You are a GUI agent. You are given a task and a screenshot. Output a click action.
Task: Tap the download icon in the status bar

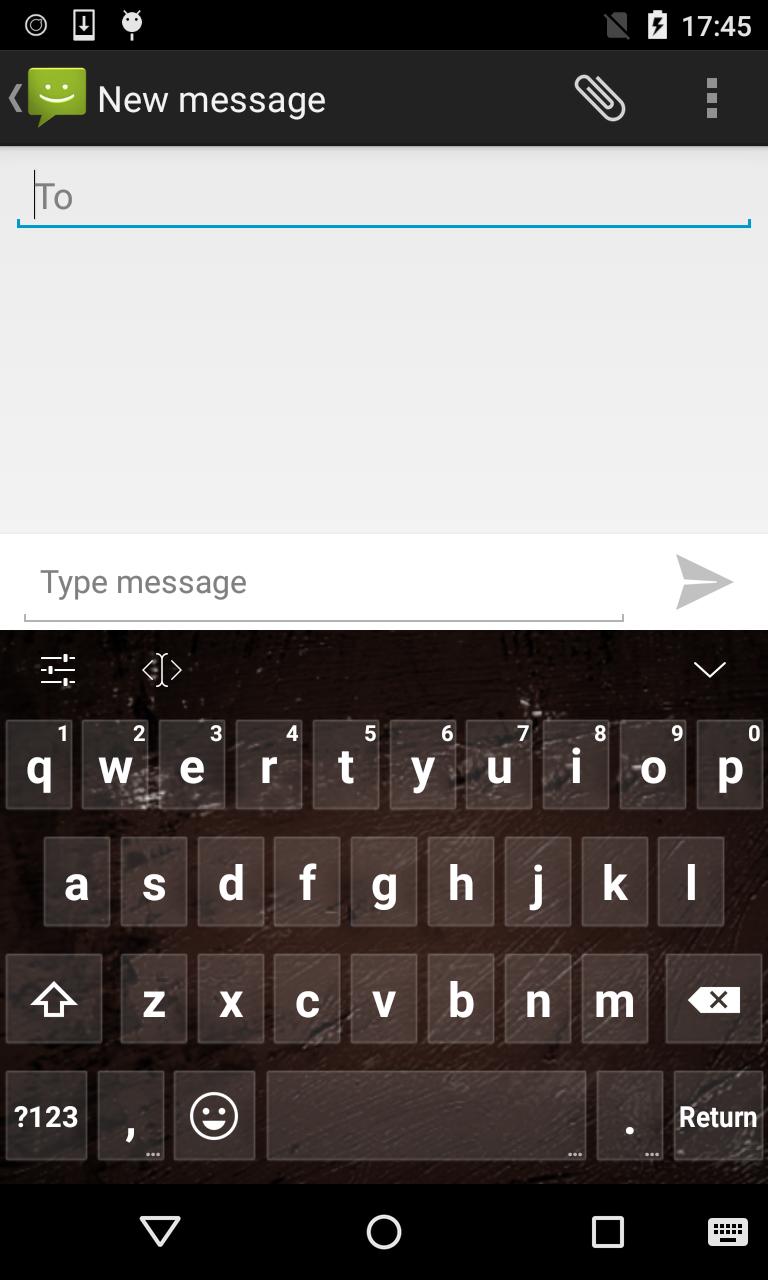[x=83, y=23]
